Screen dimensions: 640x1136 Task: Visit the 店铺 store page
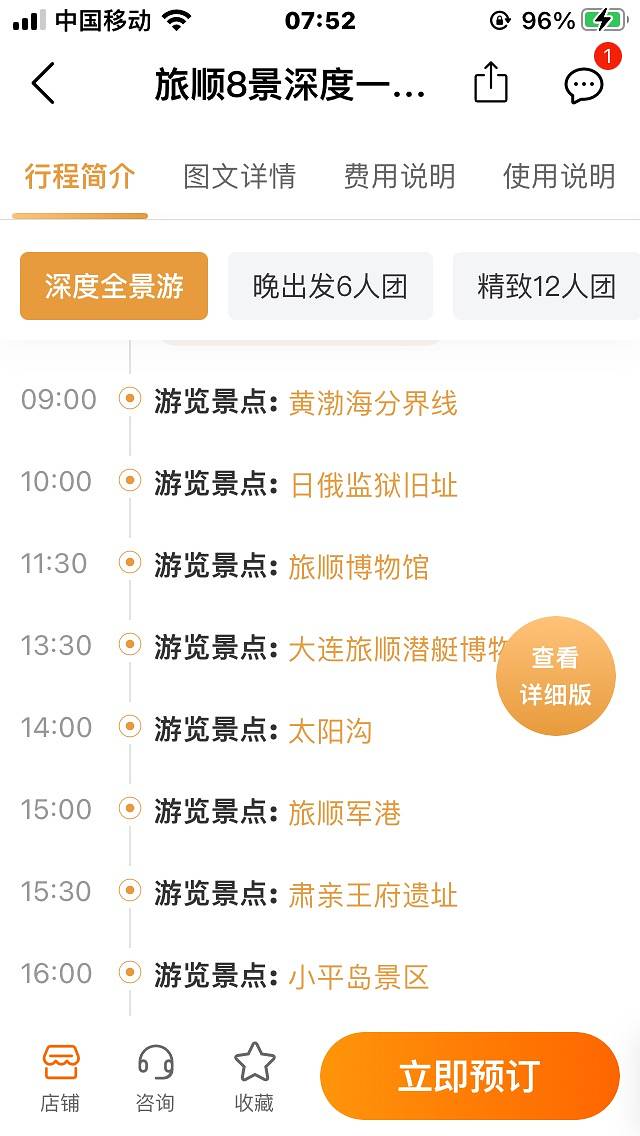pyautogui.click(x=60, y=1077)
